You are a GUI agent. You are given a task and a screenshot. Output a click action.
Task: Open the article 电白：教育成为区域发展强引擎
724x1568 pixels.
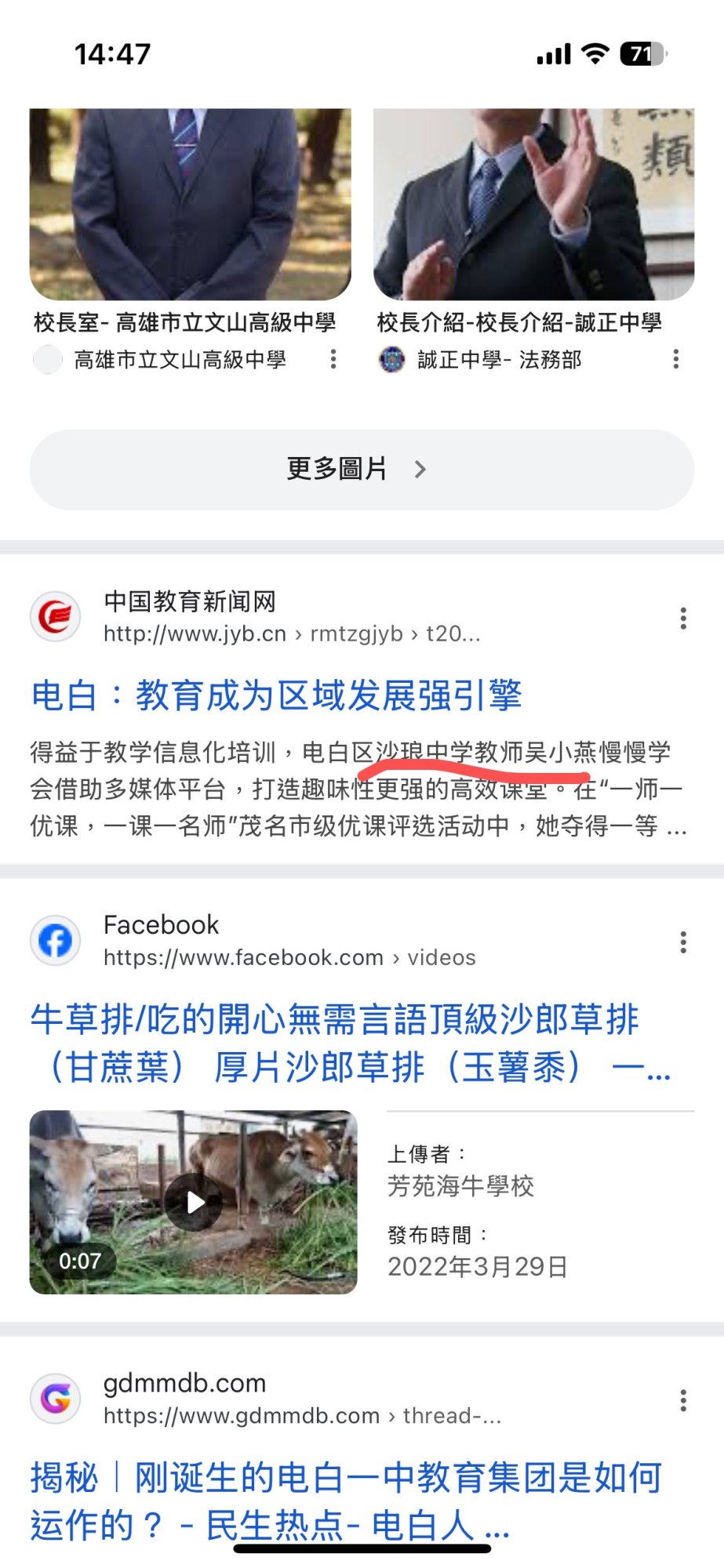point(277,695)
